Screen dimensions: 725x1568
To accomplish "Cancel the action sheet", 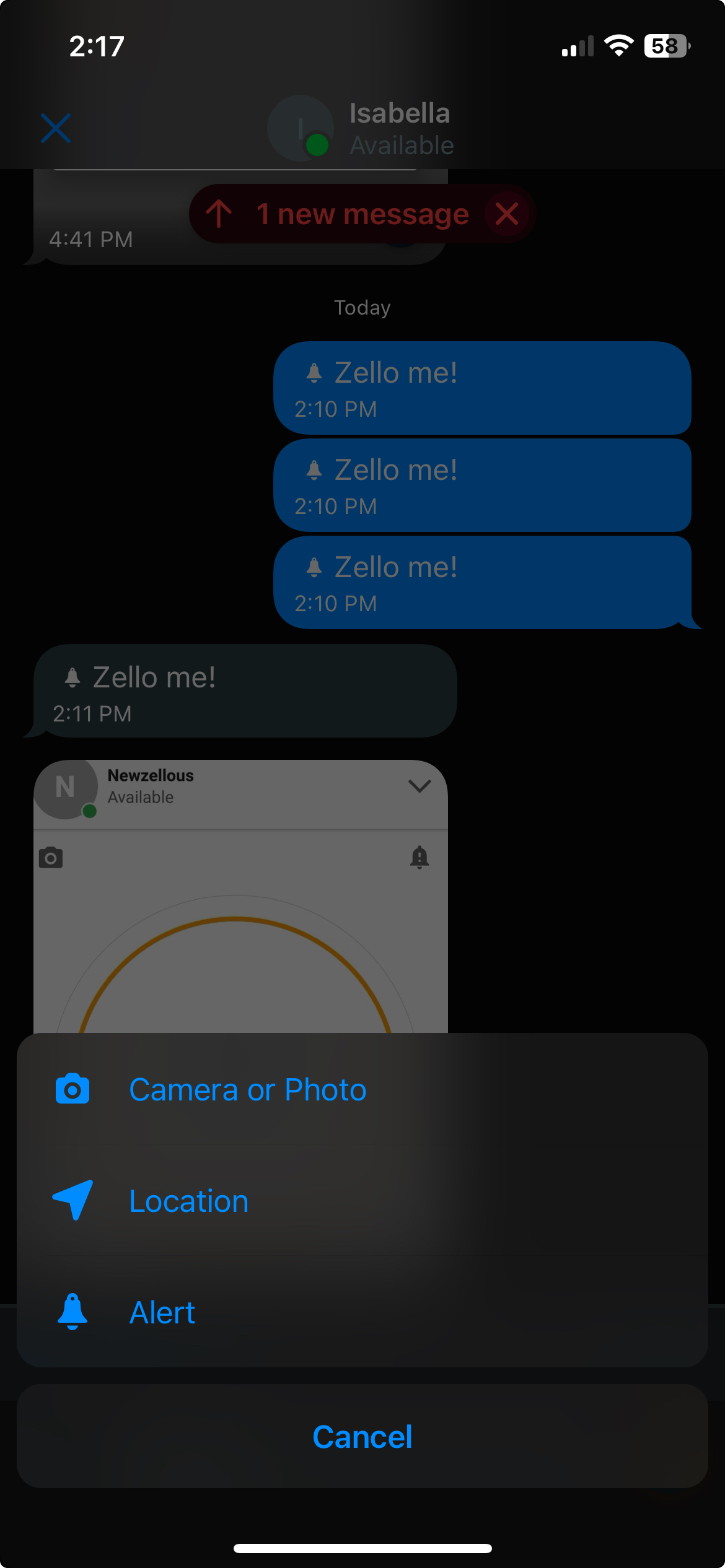I will pyautogui.click(x=362, y=1437).
